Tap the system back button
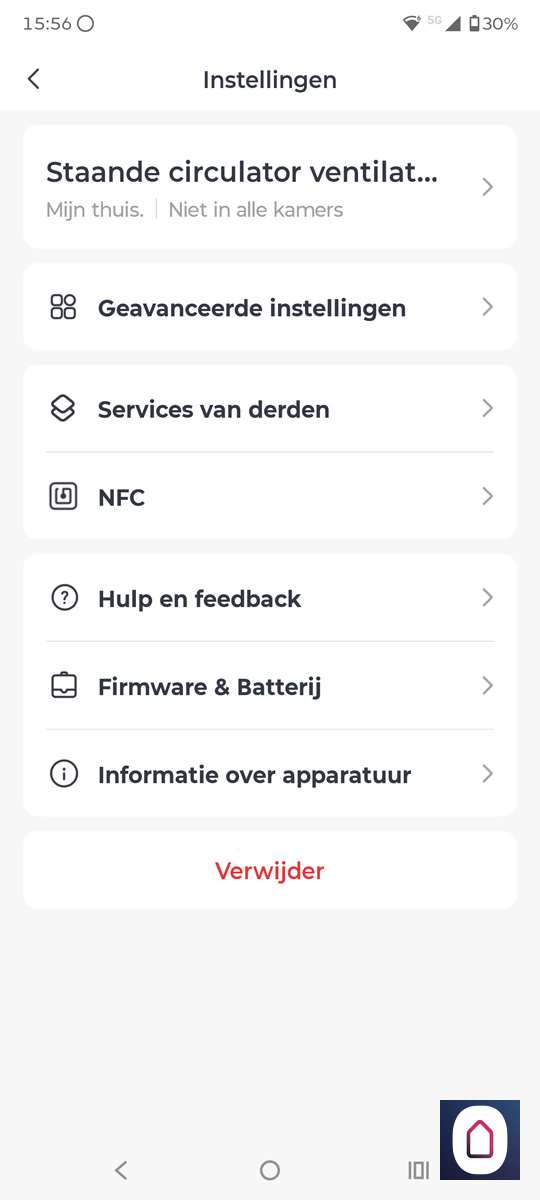Viewport: 540px width, 1200px height. 121,1170
